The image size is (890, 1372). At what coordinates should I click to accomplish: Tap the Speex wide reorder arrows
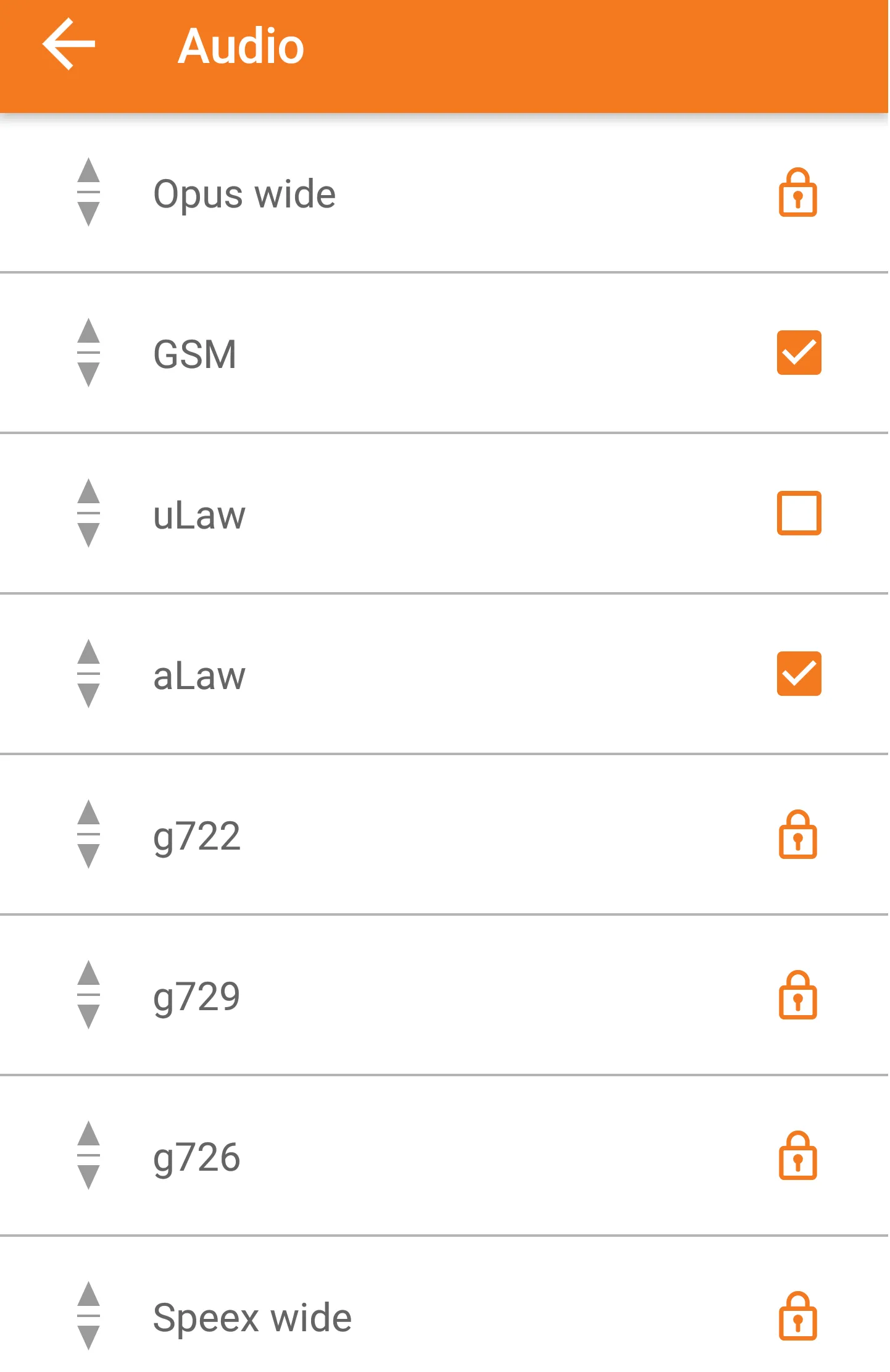click(89, 1316)
